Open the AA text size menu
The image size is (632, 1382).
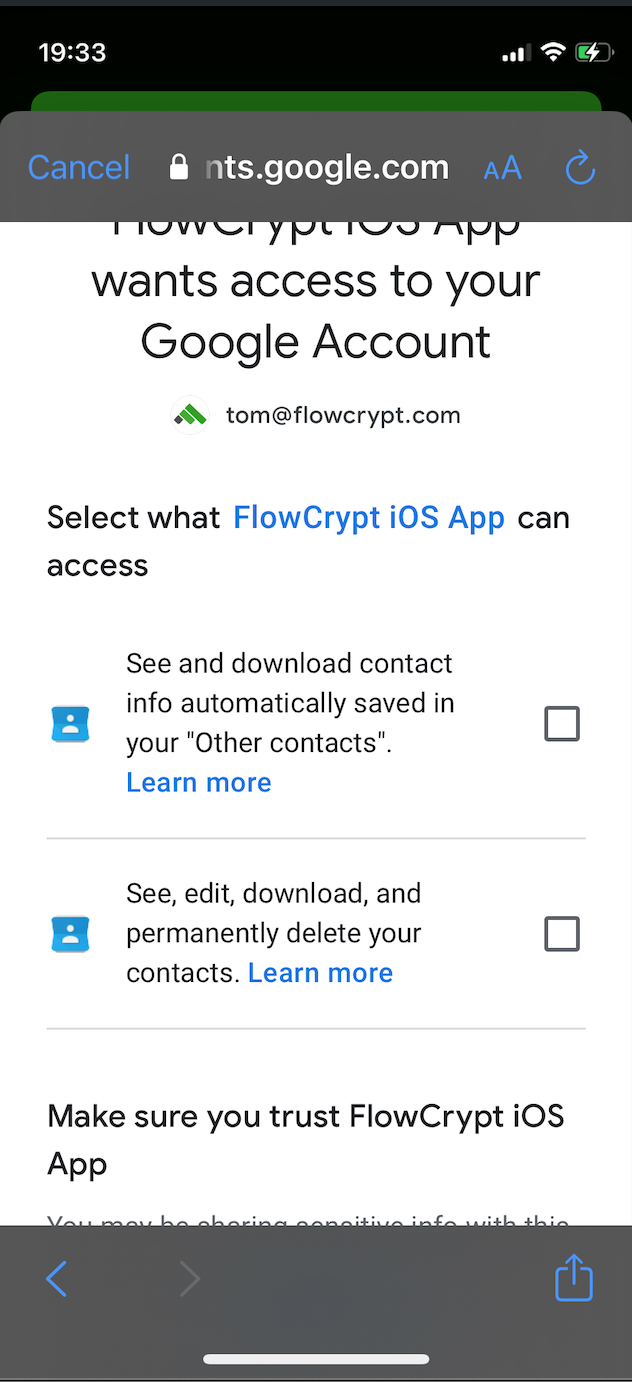[502, 168]
